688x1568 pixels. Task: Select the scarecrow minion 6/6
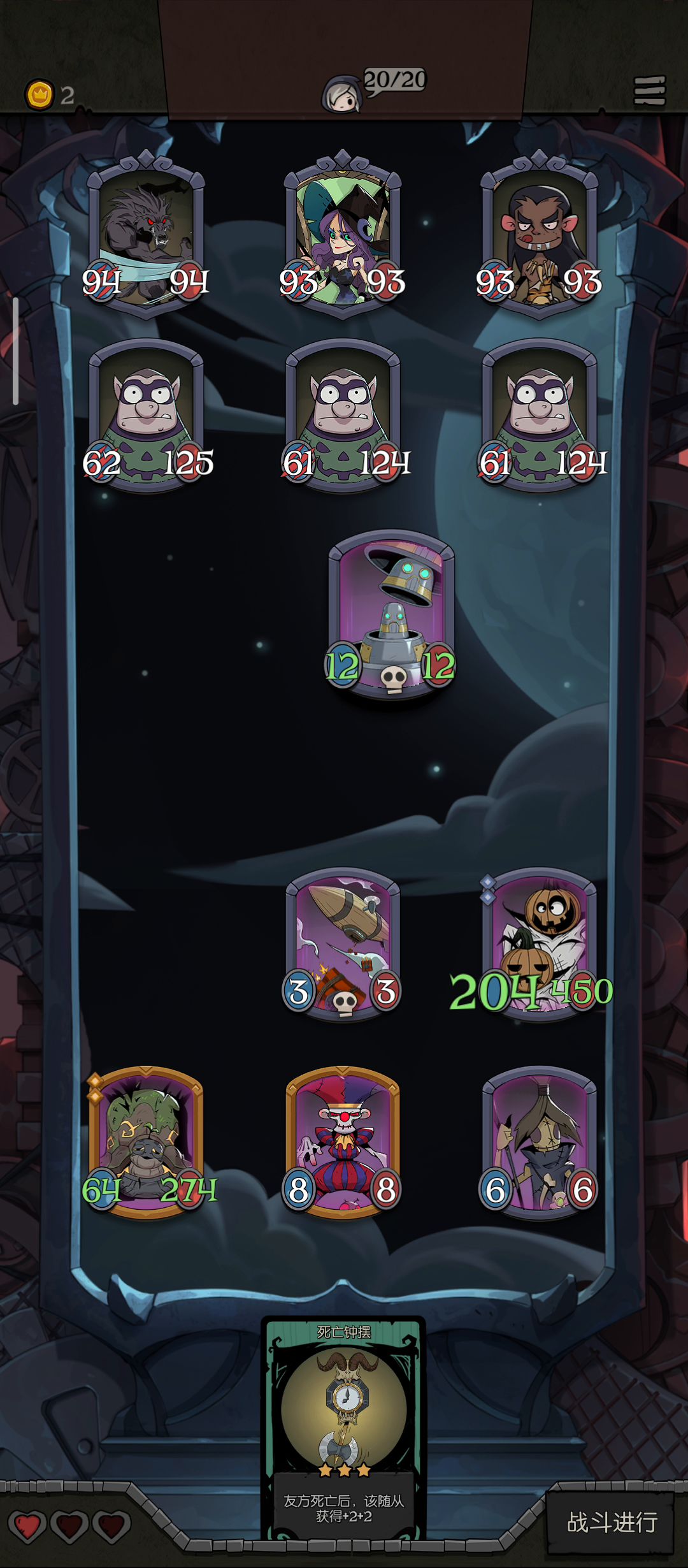(540, 1141)
